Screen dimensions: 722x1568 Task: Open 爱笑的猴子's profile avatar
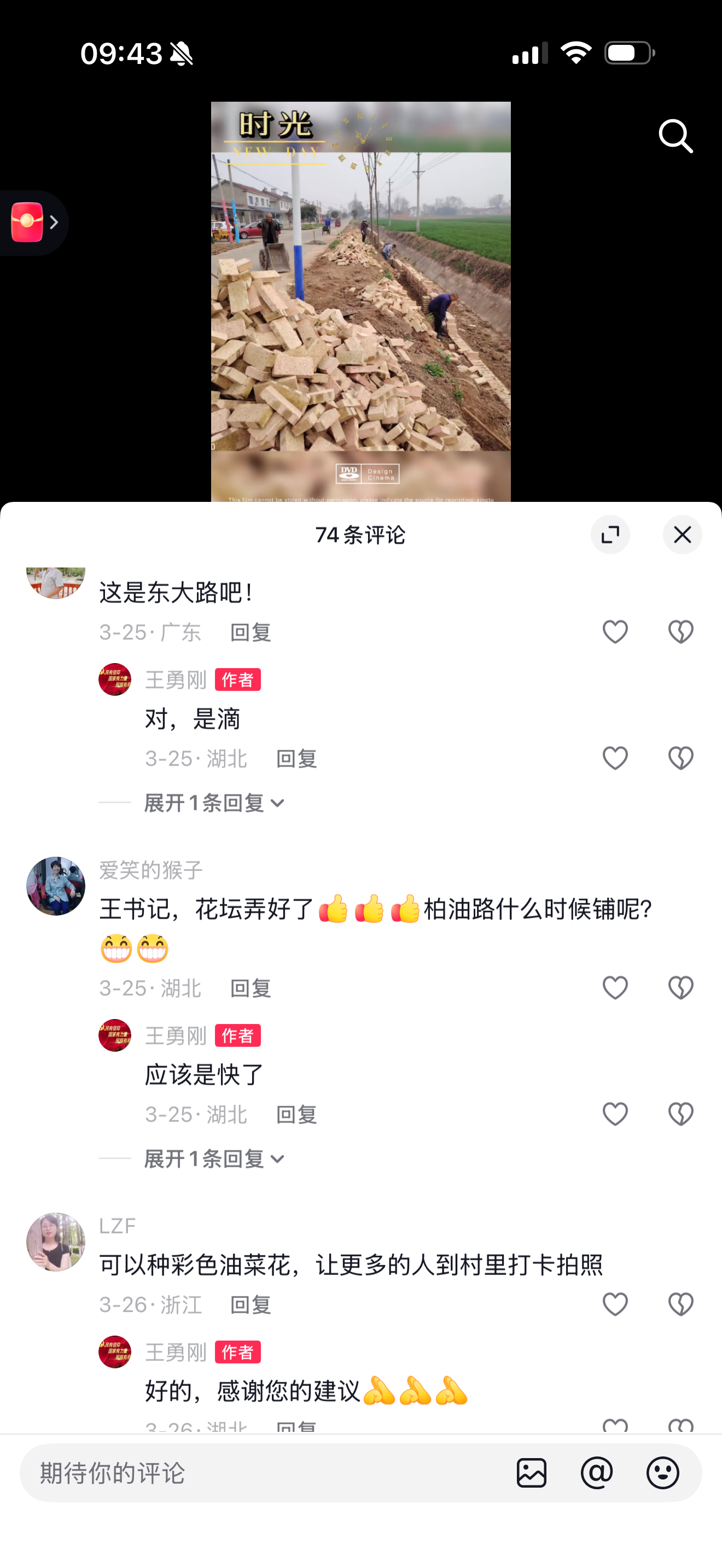[x=55, y=886]
